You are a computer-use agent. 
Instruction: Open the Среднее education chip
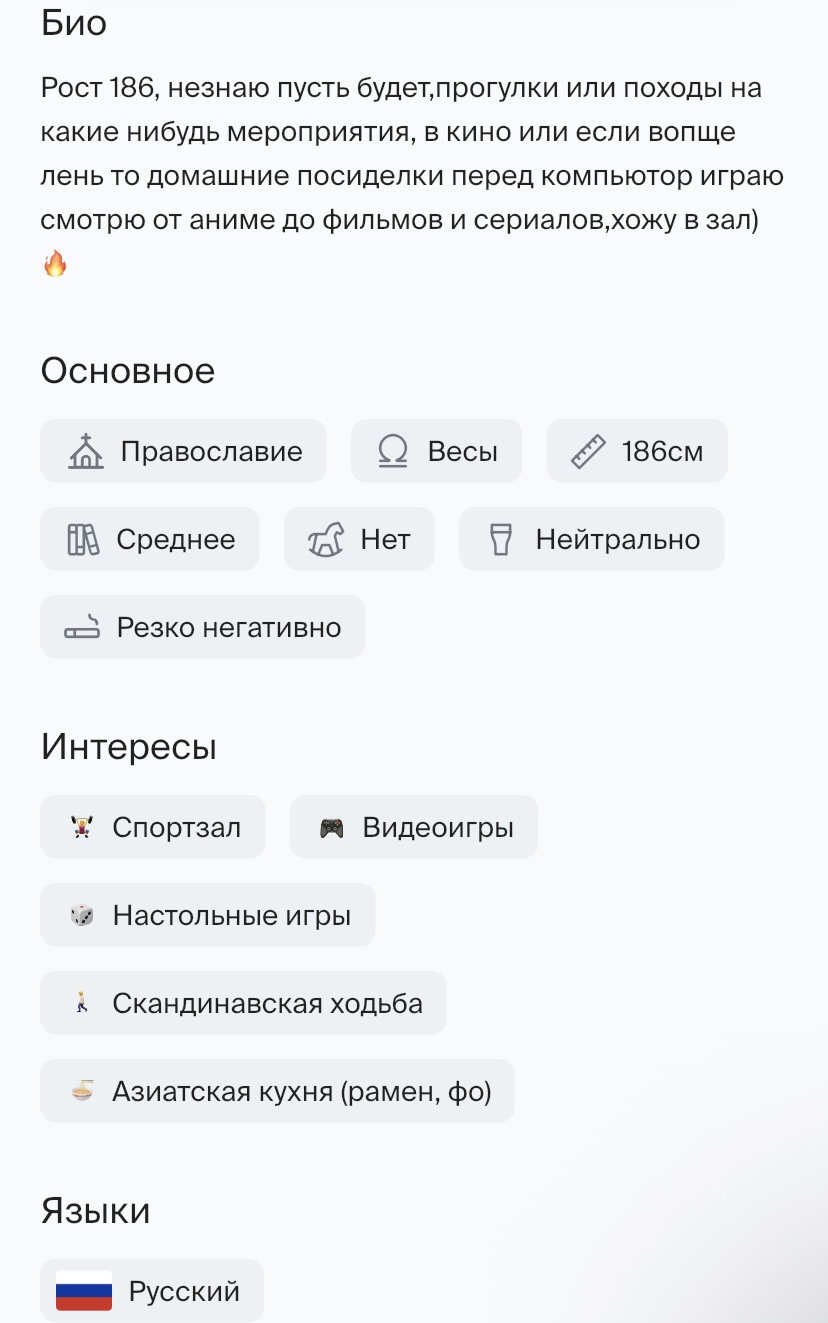point(150,539)
